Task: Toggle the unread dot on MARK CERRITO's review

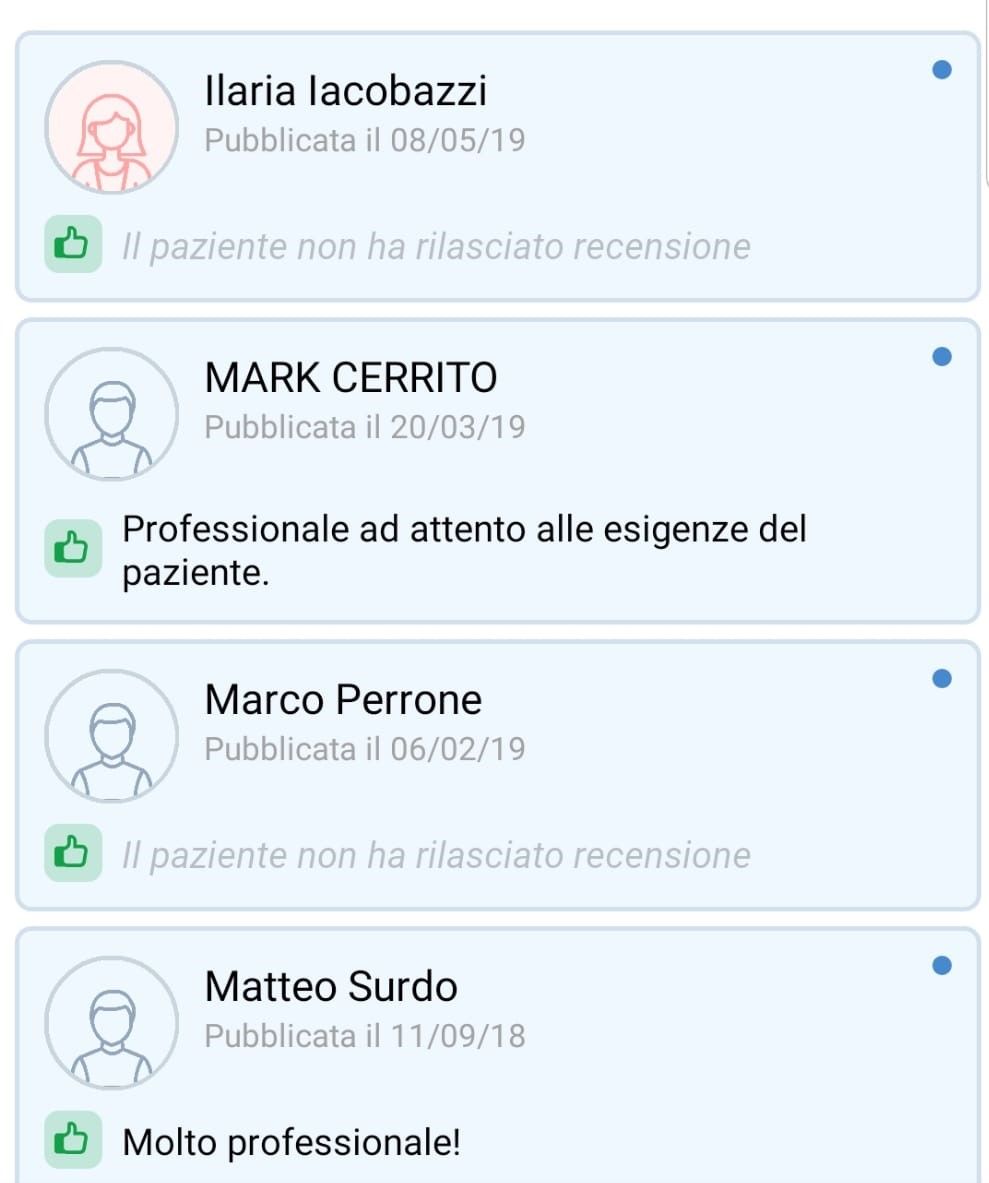Action: coord(940,355)
